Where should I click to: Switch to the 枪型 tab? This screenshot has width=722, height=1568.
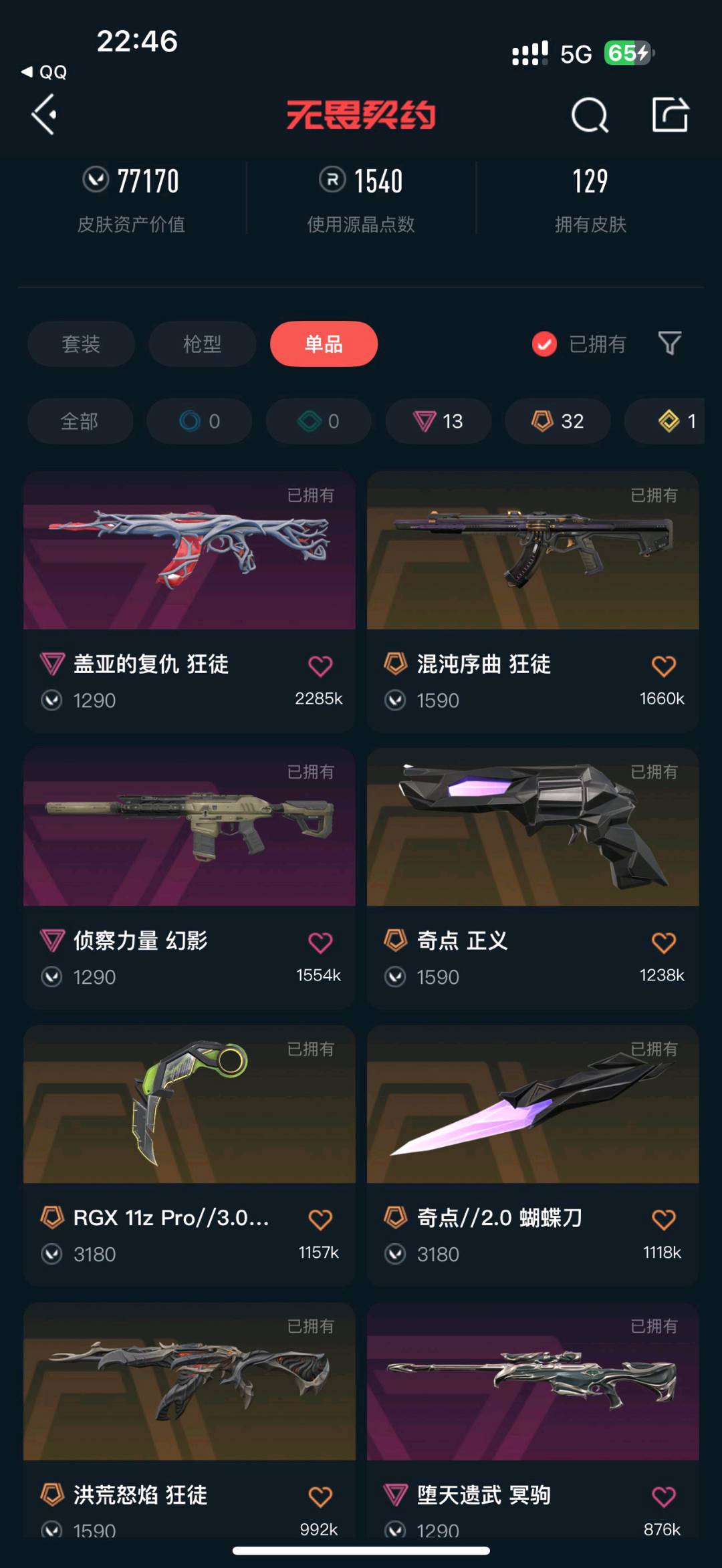(x=202, y=344)
